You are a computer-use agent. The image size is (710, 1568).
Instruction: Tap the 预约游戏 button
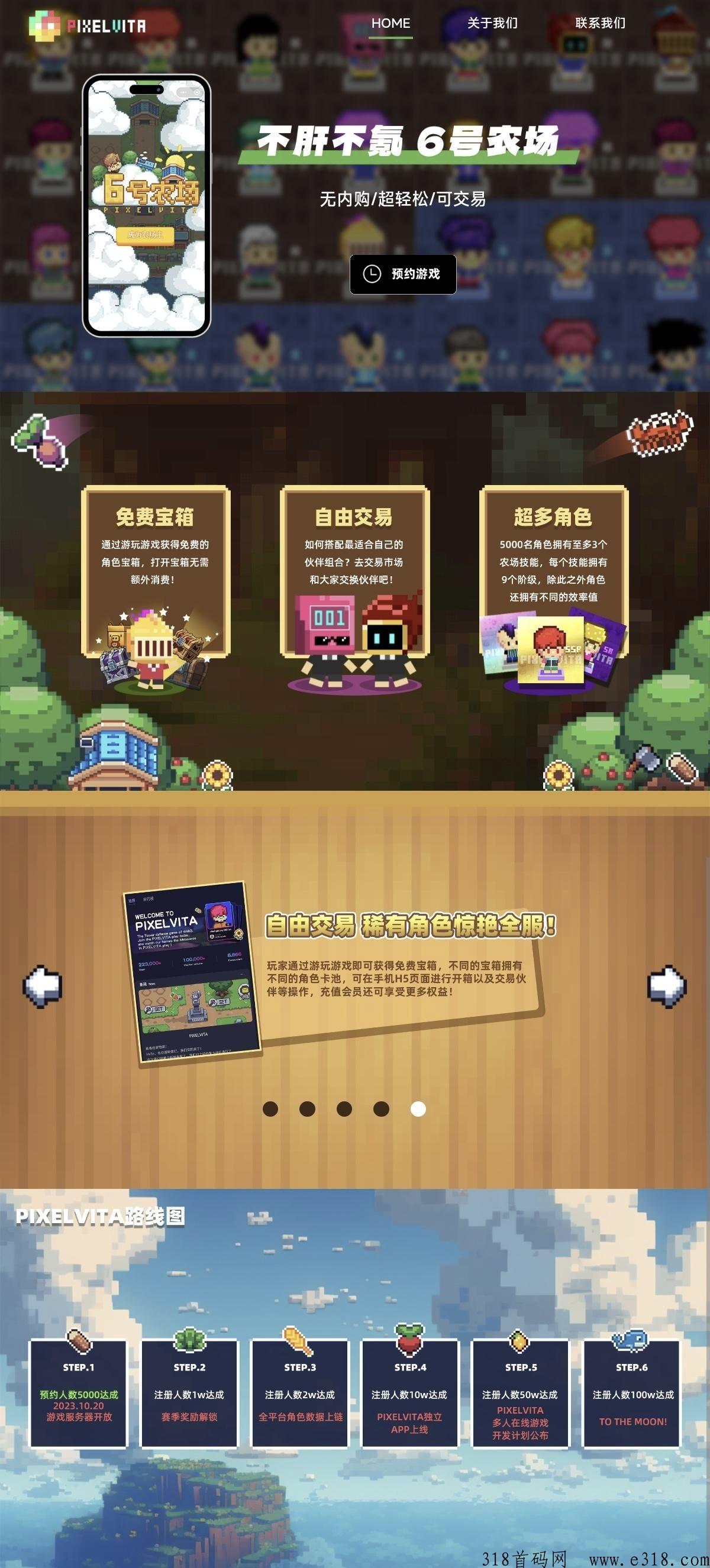(402, 274)
